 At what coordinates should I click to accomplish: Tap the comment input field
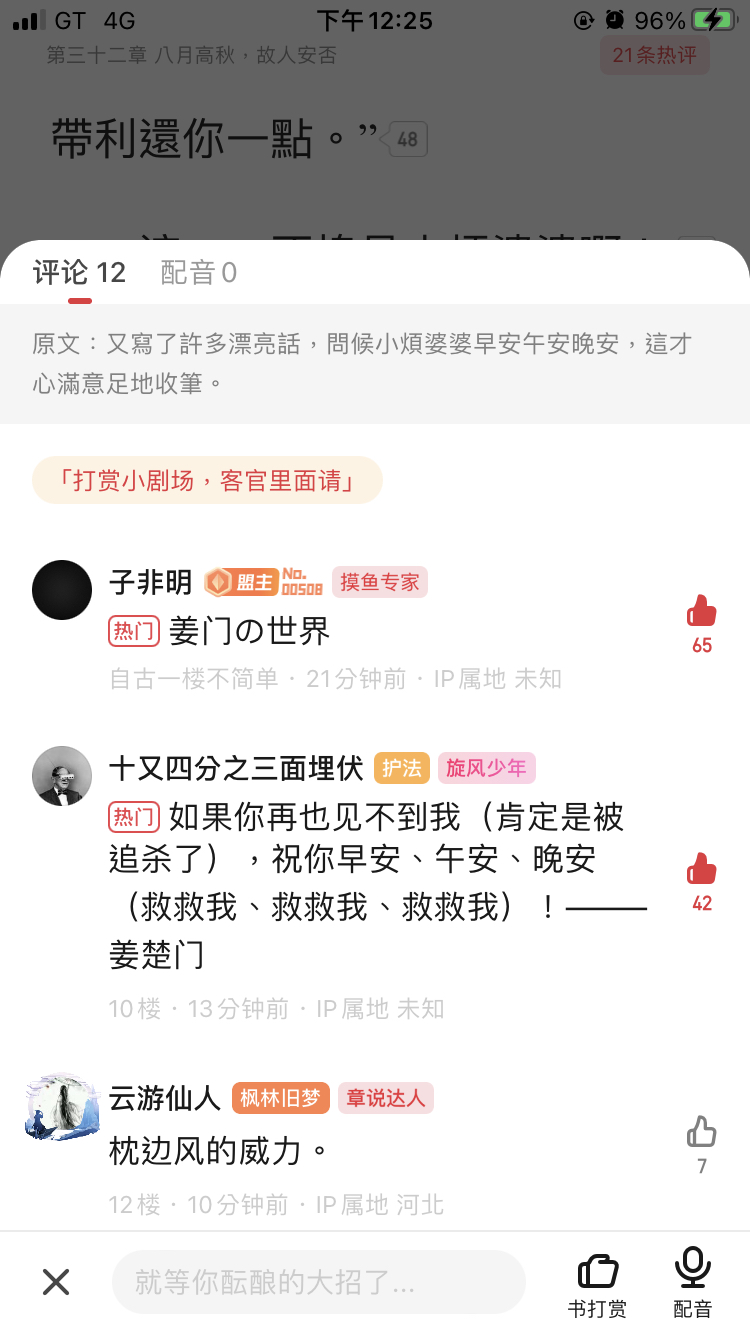point(318,1281)
